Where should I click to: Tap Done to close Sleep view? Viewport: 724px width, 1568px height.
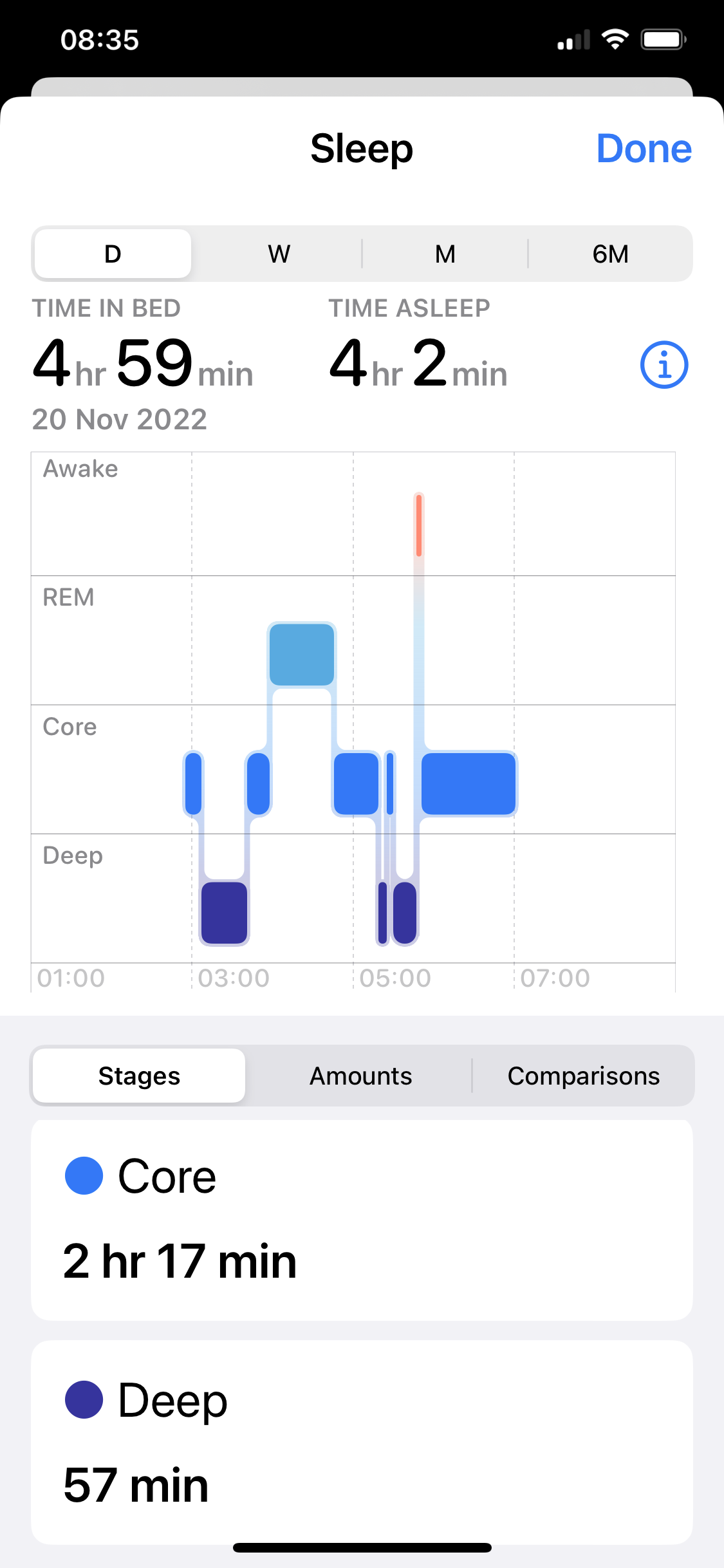[x=644, y=149]
